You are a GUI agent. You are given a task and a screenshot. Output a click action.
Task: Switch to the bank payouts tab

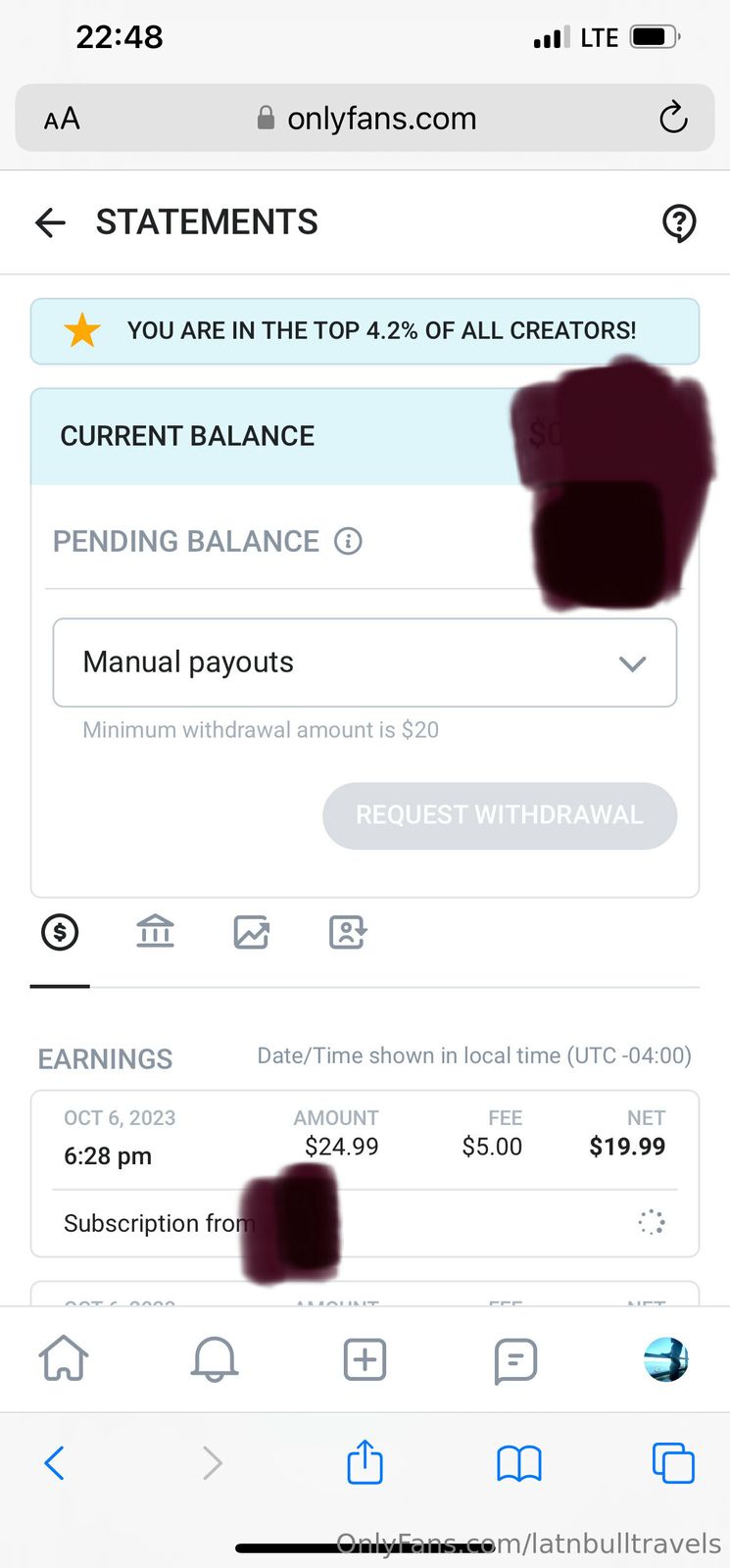pyautogui.click(x=155, y=932)
